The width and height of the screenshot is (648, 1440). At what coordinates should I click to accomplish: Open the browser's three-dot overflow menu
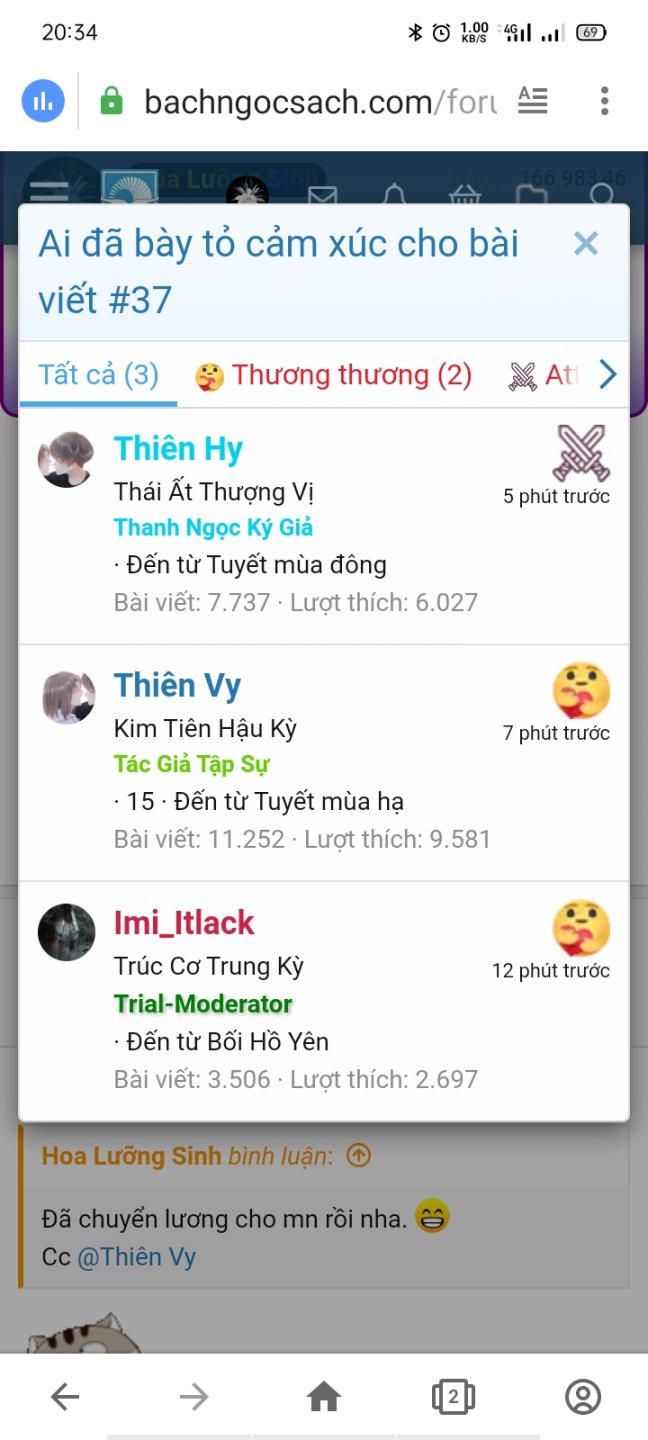click(x=604, y=101)
